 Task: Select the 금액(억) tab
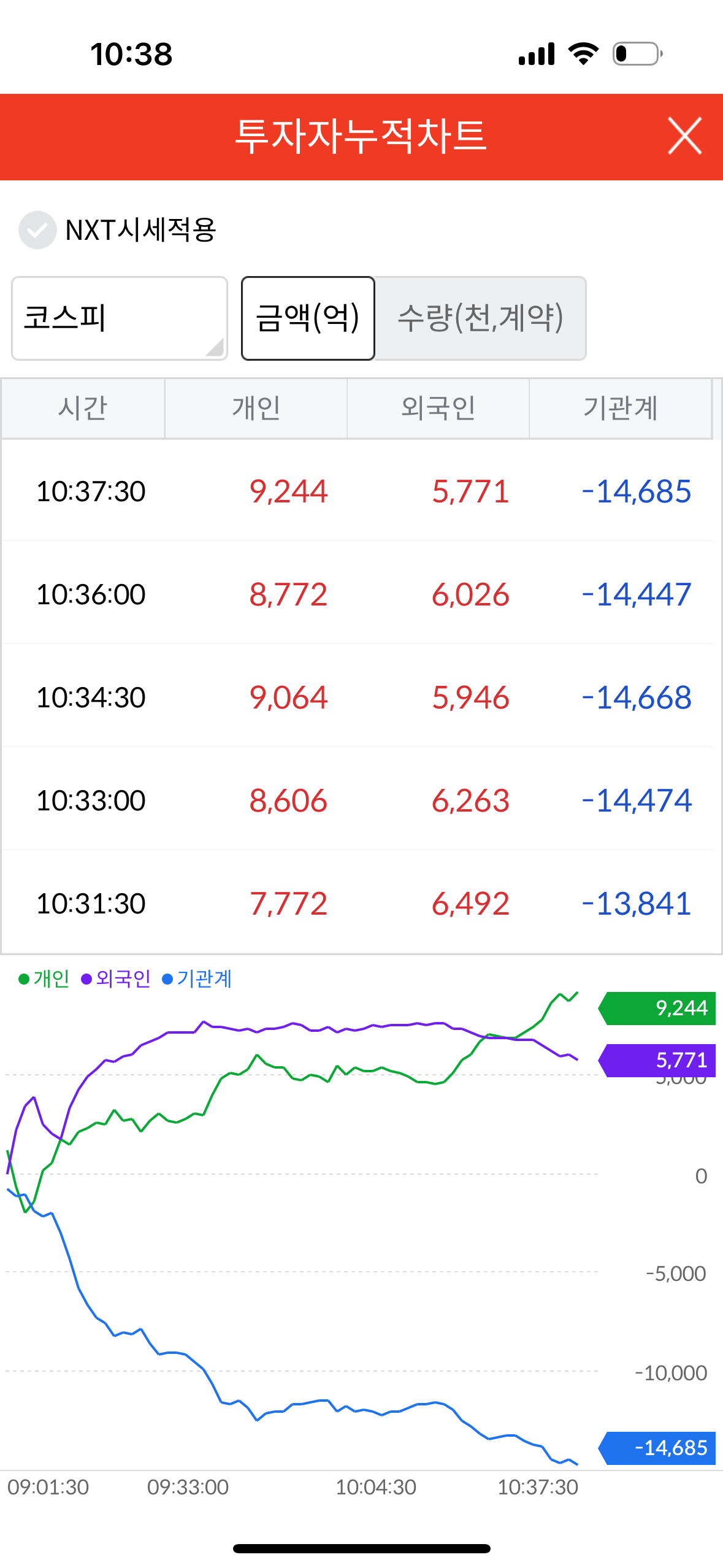coord(308,318)
